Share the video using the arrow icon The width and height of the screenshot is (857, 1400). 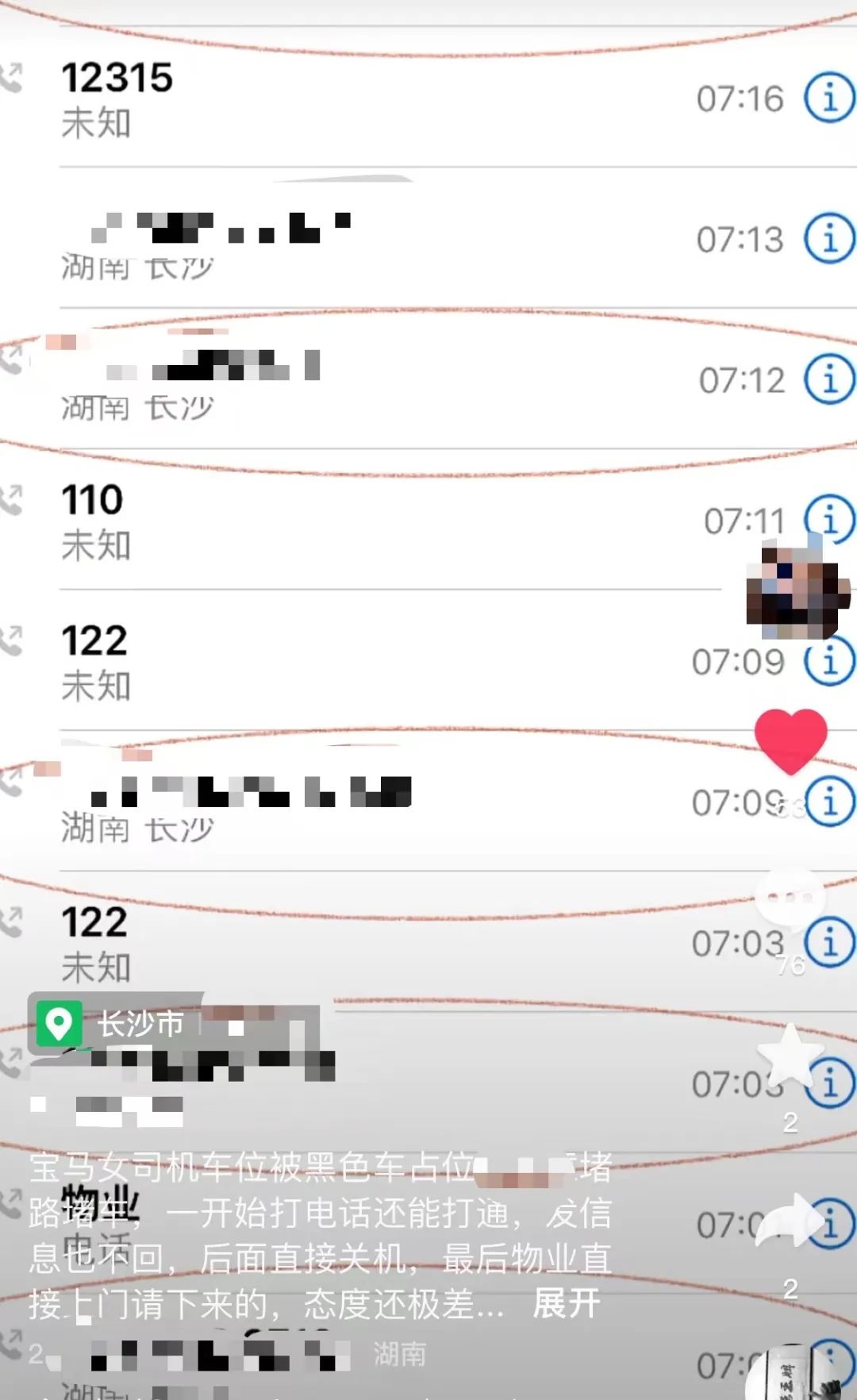pyautogui.click(x=790, y=1223)
